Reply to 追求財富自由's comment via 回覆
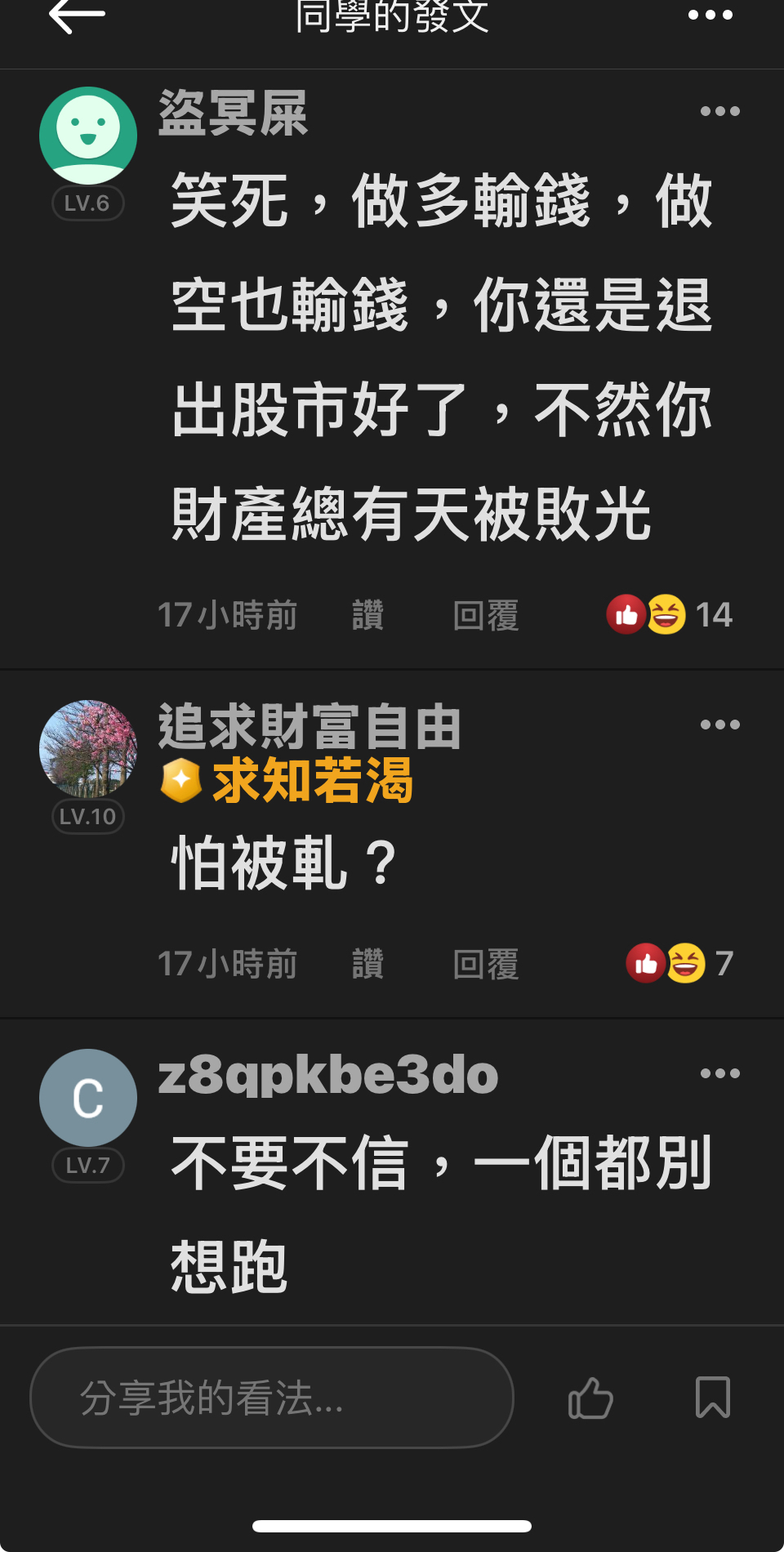Viewport: 784px width, 1552px height. point(486,964)
